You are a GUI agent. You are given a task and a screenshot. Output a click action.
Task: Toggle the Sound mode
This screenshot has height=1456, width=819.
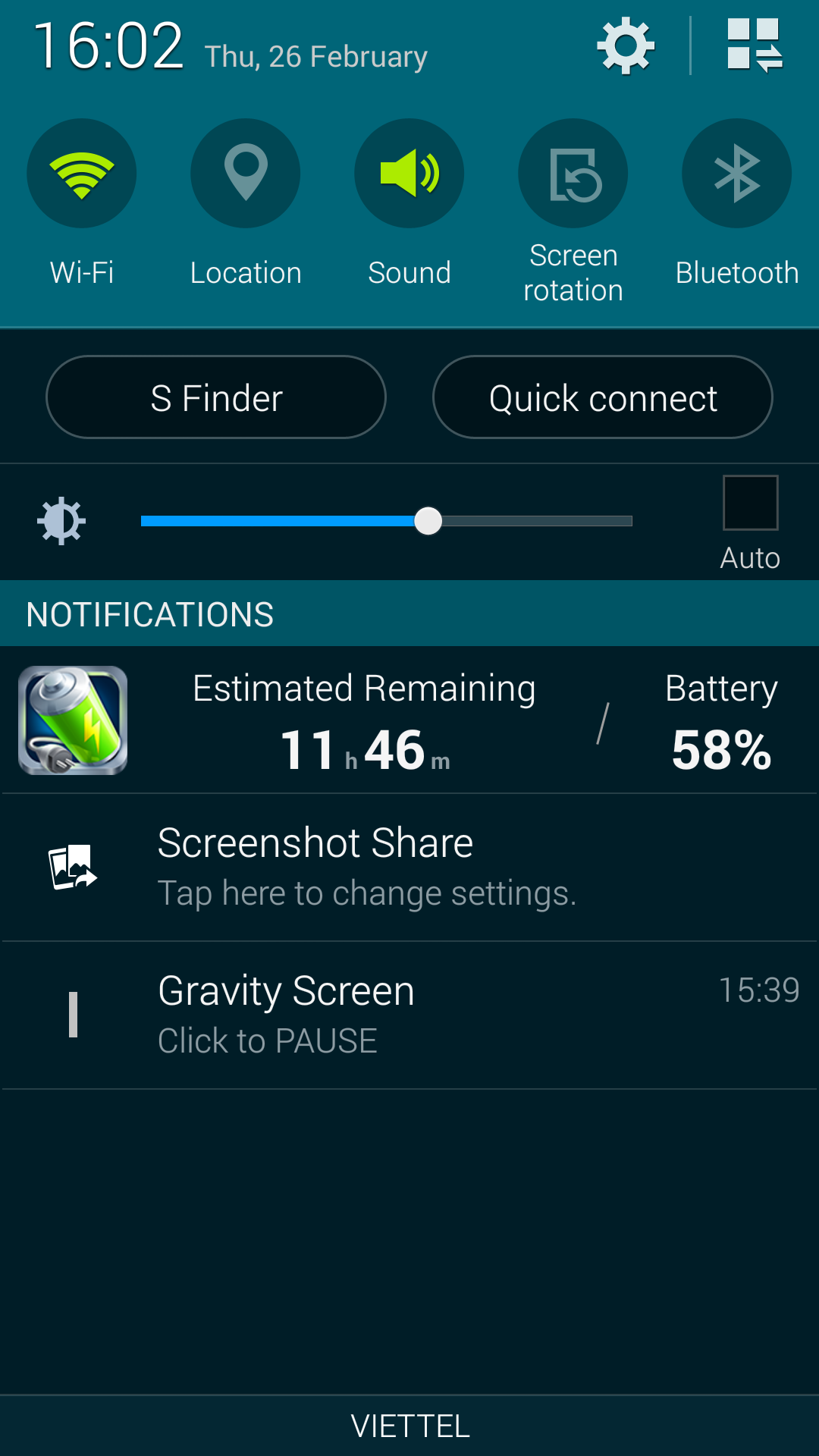[409, 173]
